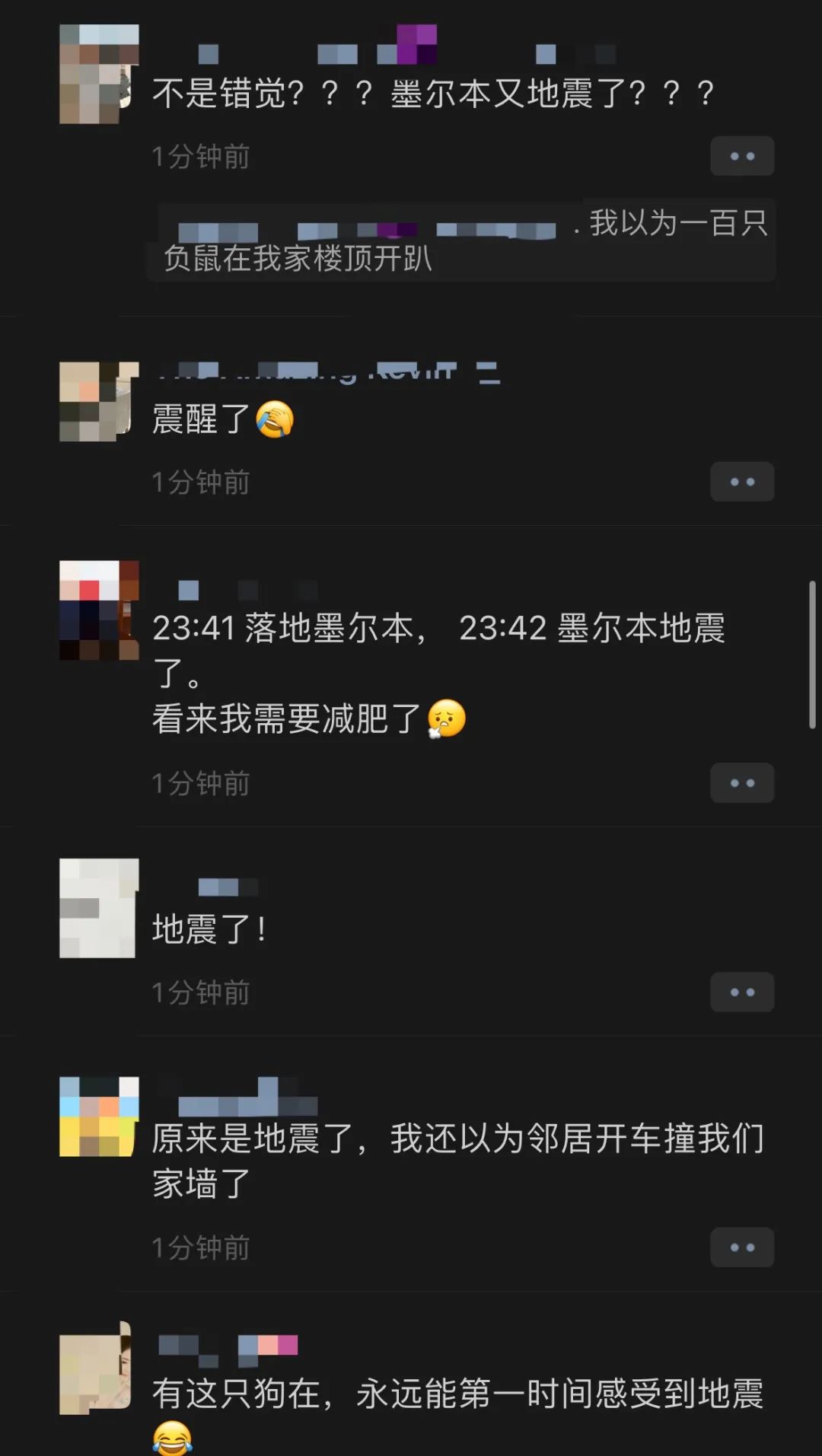Open the avatar of the 地震了! commenter
The height and width of the screenshot is (1456, 822).
point(98,907)
